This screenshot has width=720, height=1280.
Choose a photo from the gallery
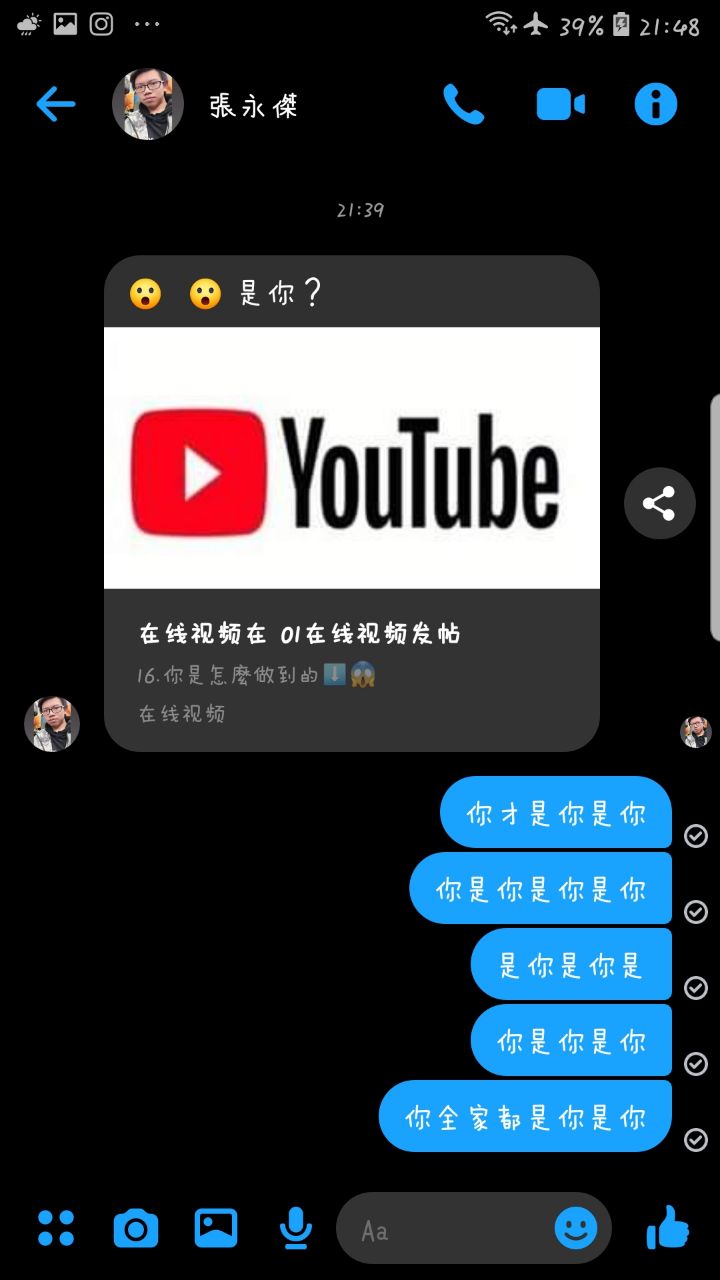point(216,1228)
